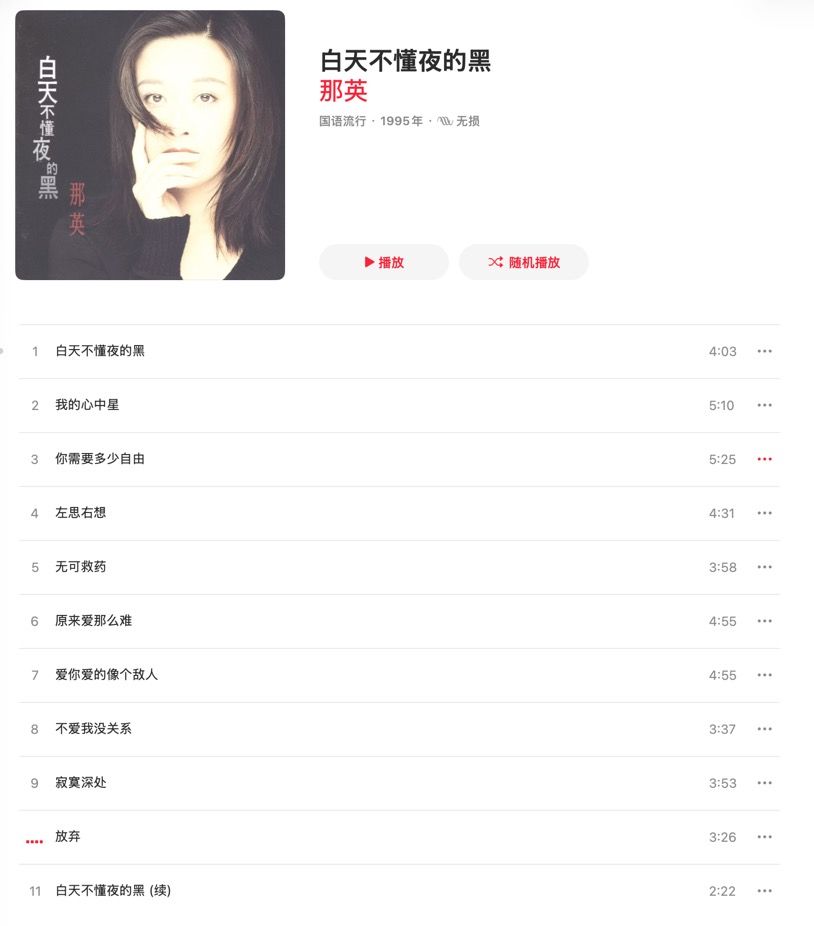Play track 白天不懂夜的黑
This screenshot has width=814, height=926.
100,351
